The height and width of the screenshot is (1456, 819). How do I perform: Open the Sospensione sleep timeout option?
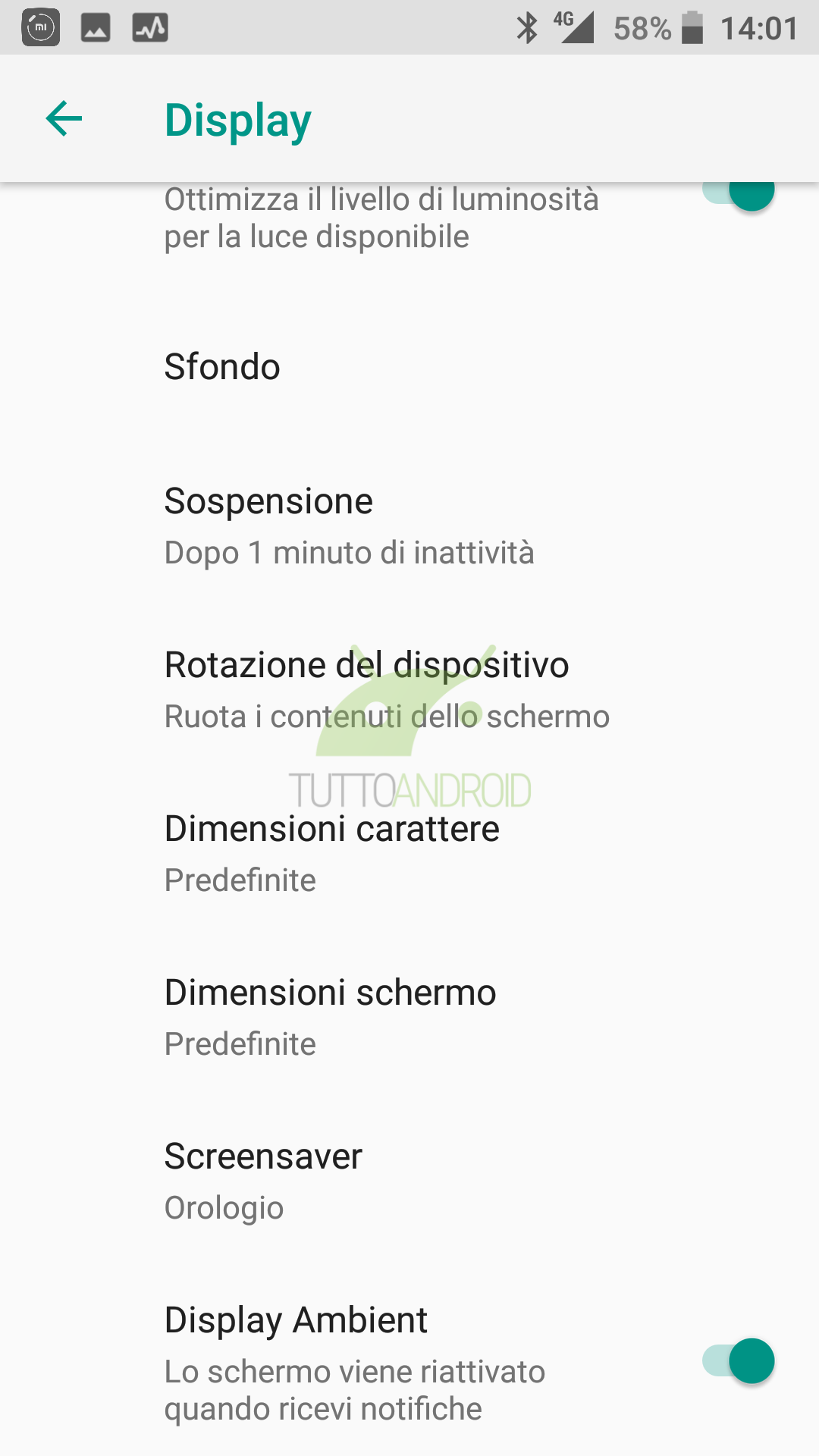(x=409, y=526)
